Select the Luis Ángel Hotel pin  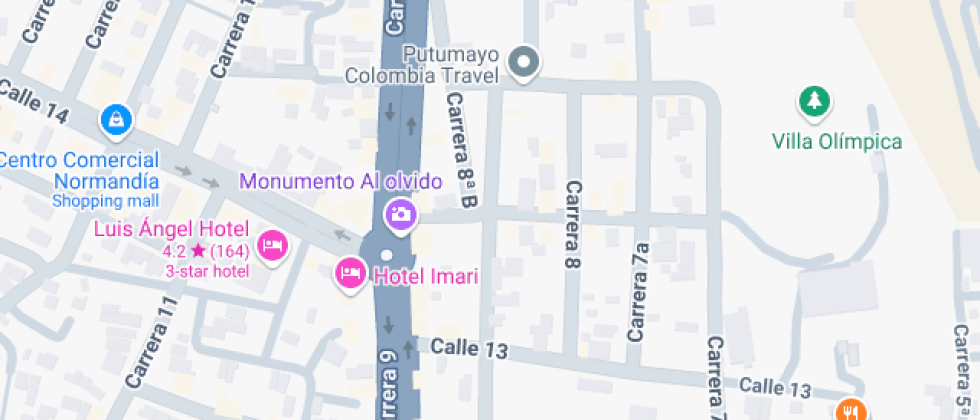tap(271, 244)
